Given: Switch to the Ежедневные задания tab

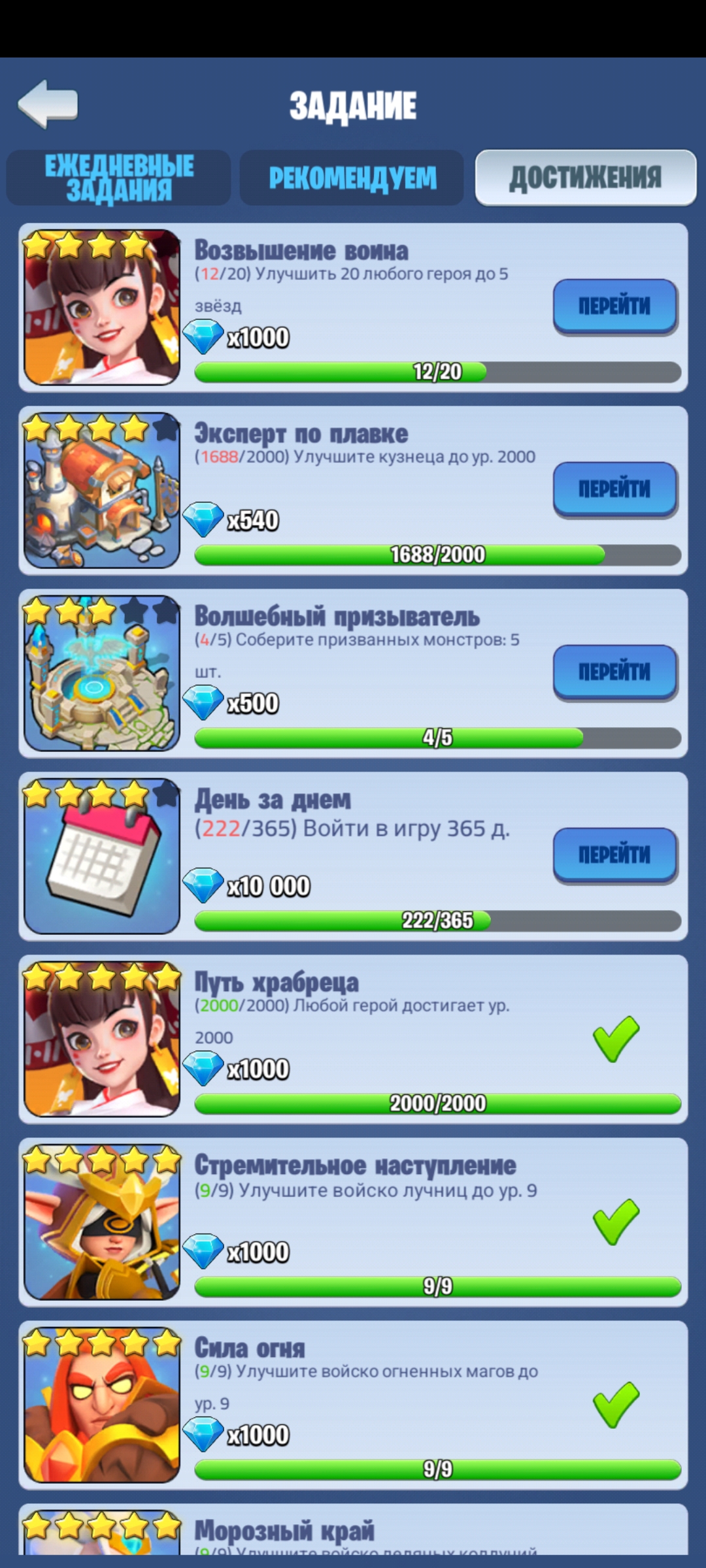Looking at the screenshot, I should click(119, 178).
